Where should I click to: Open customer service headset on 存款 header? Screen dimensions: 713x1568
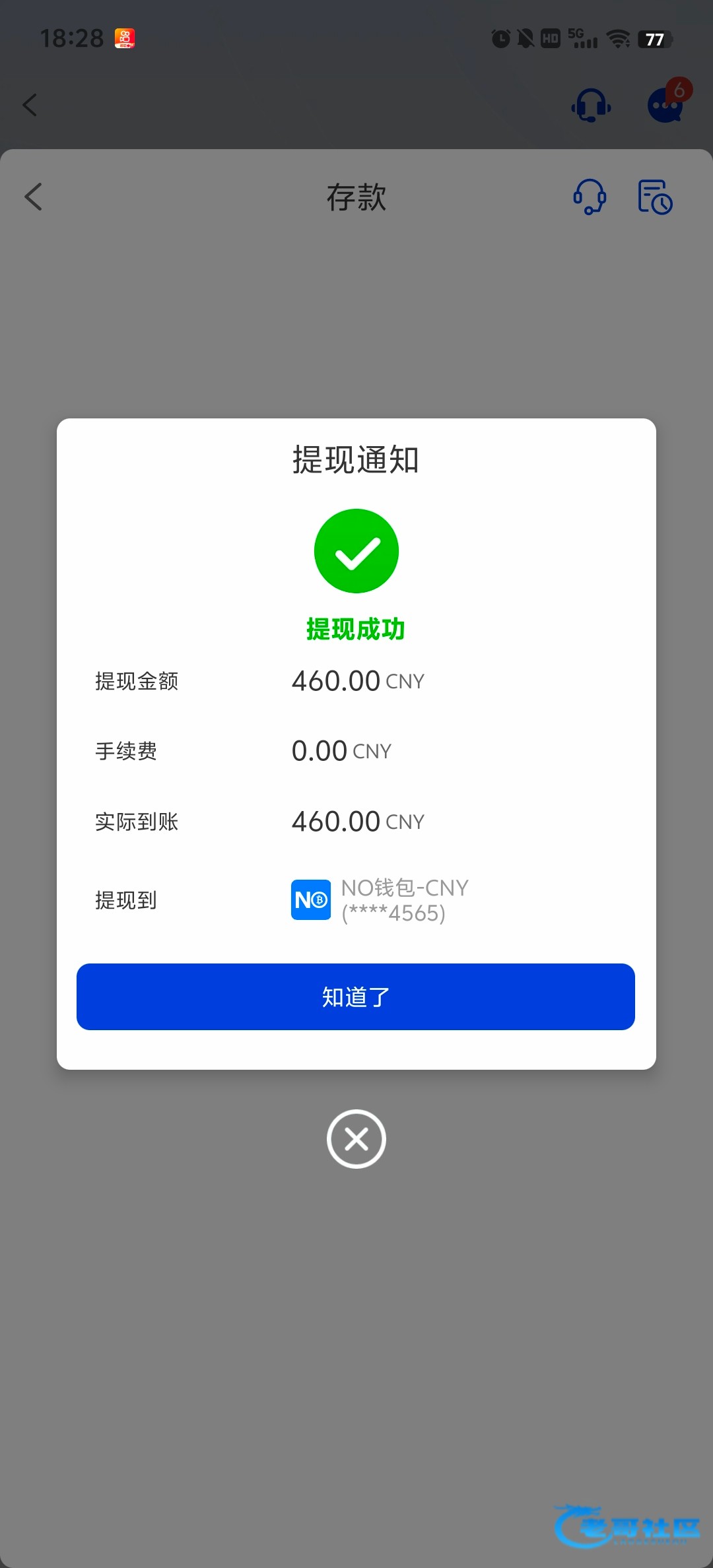[x=590, y=197]
